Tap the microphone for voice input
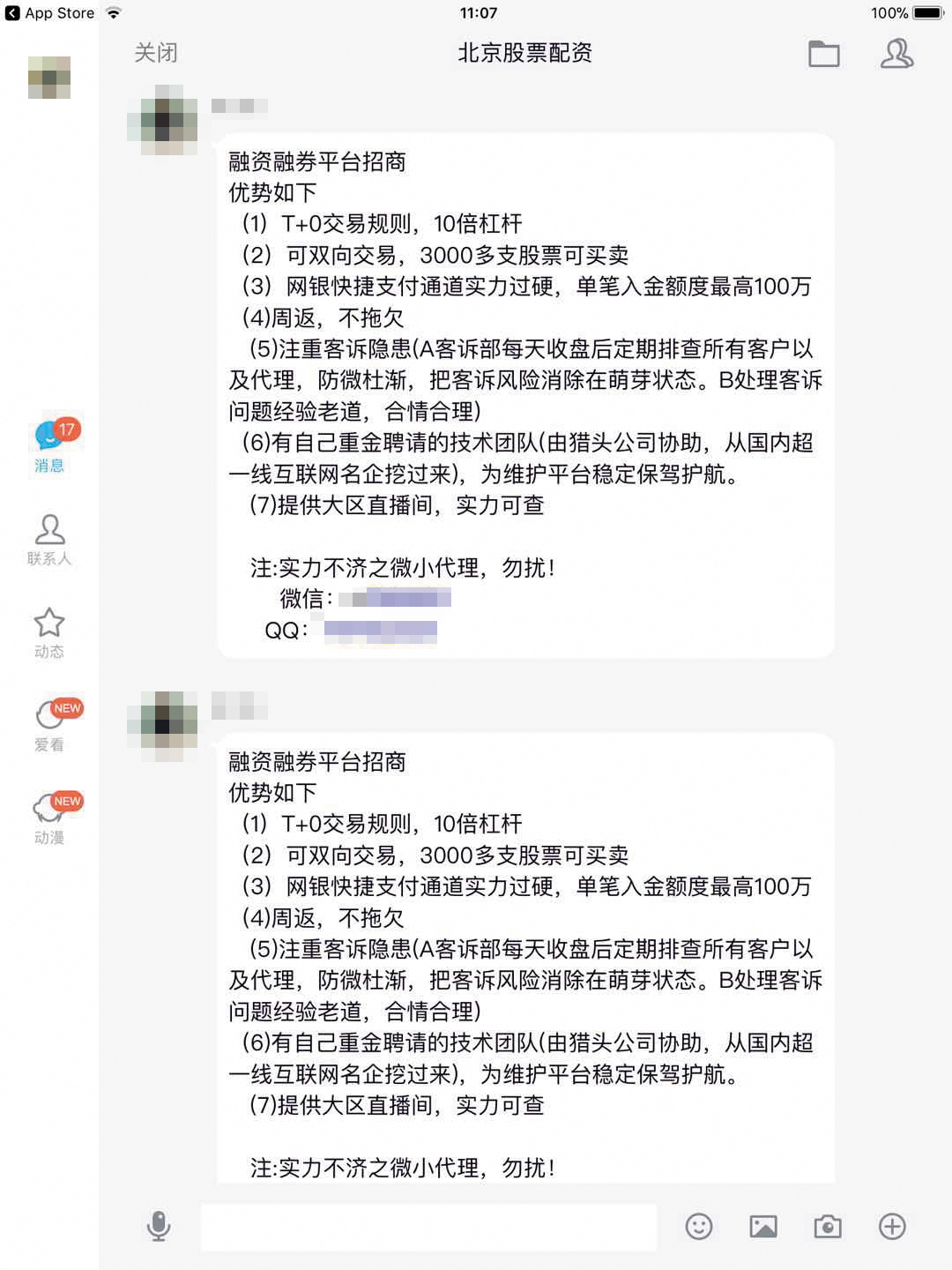This screenshot has width=952, height=1270. (159, 1226)
